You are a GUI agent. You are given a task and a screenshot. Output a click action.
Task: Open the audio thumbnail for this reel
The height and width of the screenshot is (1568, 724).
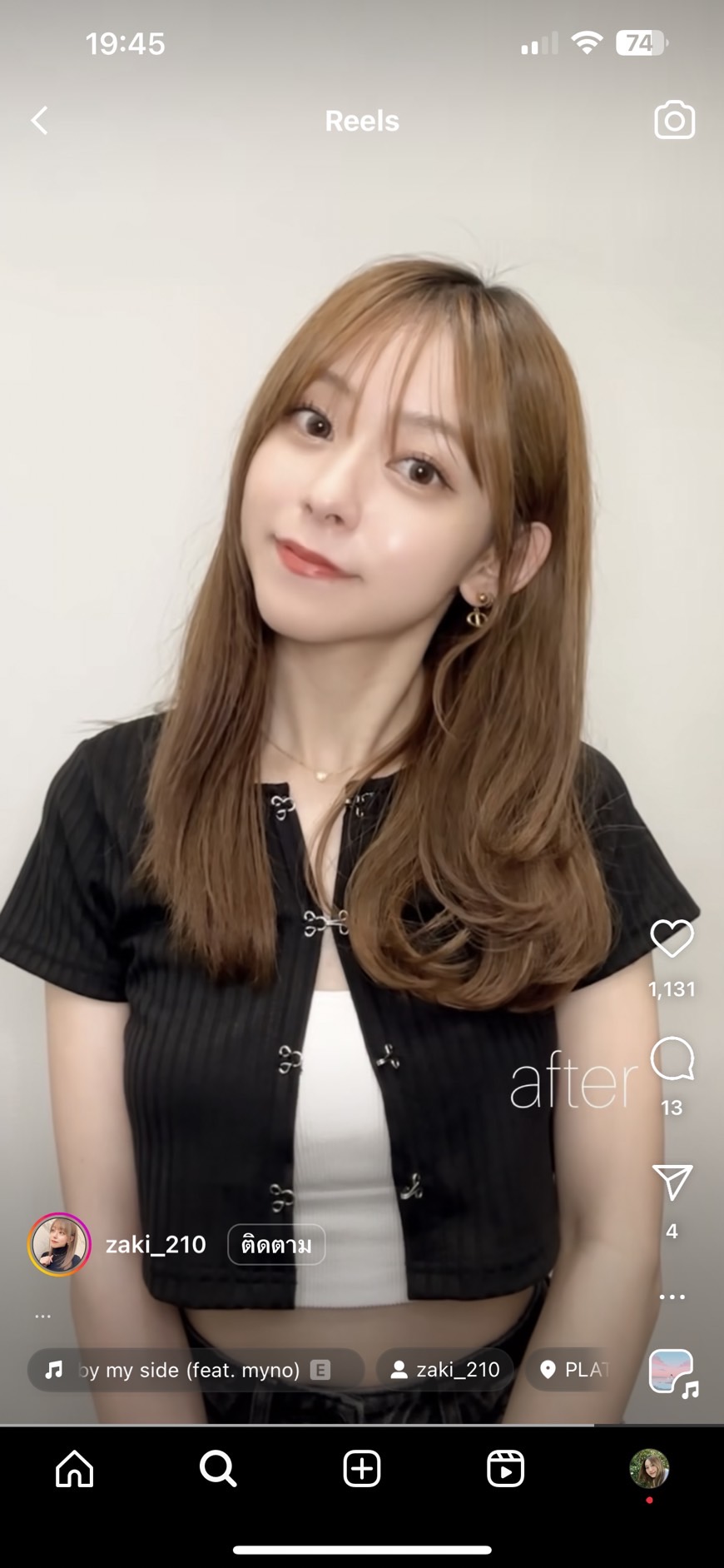(672, 1373)
